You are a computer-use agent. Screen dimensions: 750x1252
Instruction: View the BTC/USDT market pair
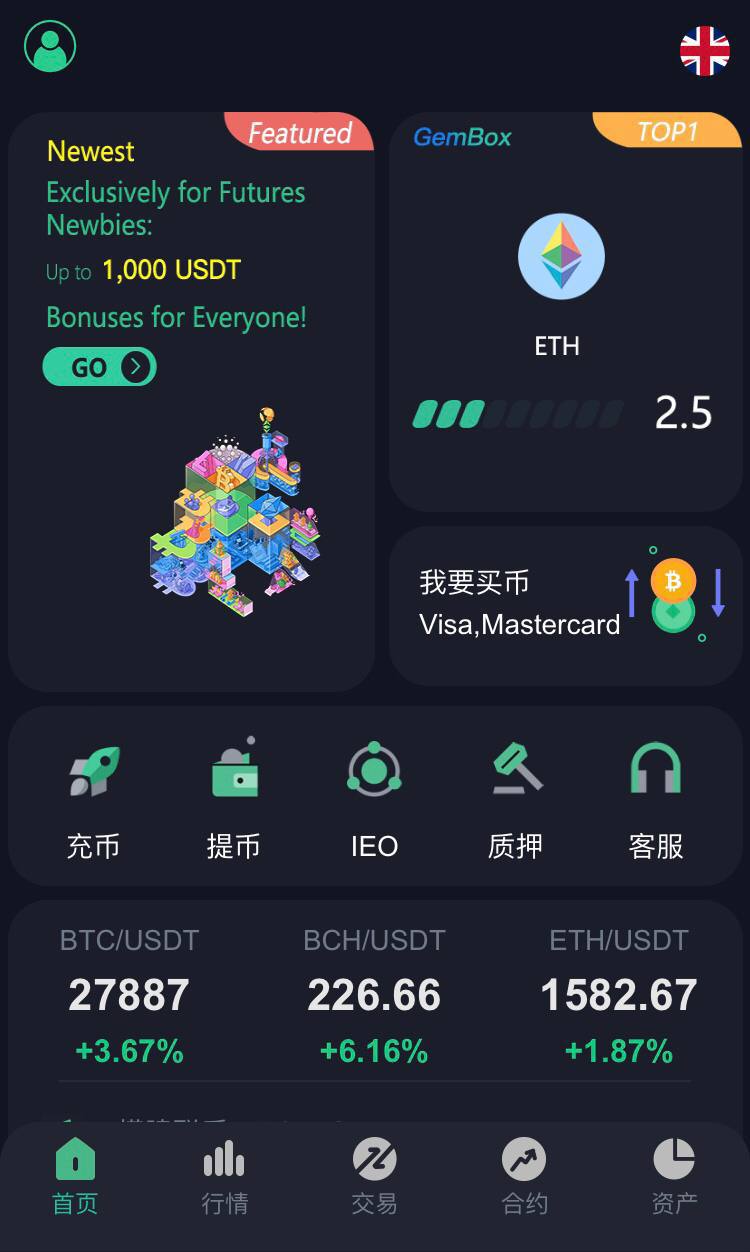pyautogui.click(x=129, y=995)
